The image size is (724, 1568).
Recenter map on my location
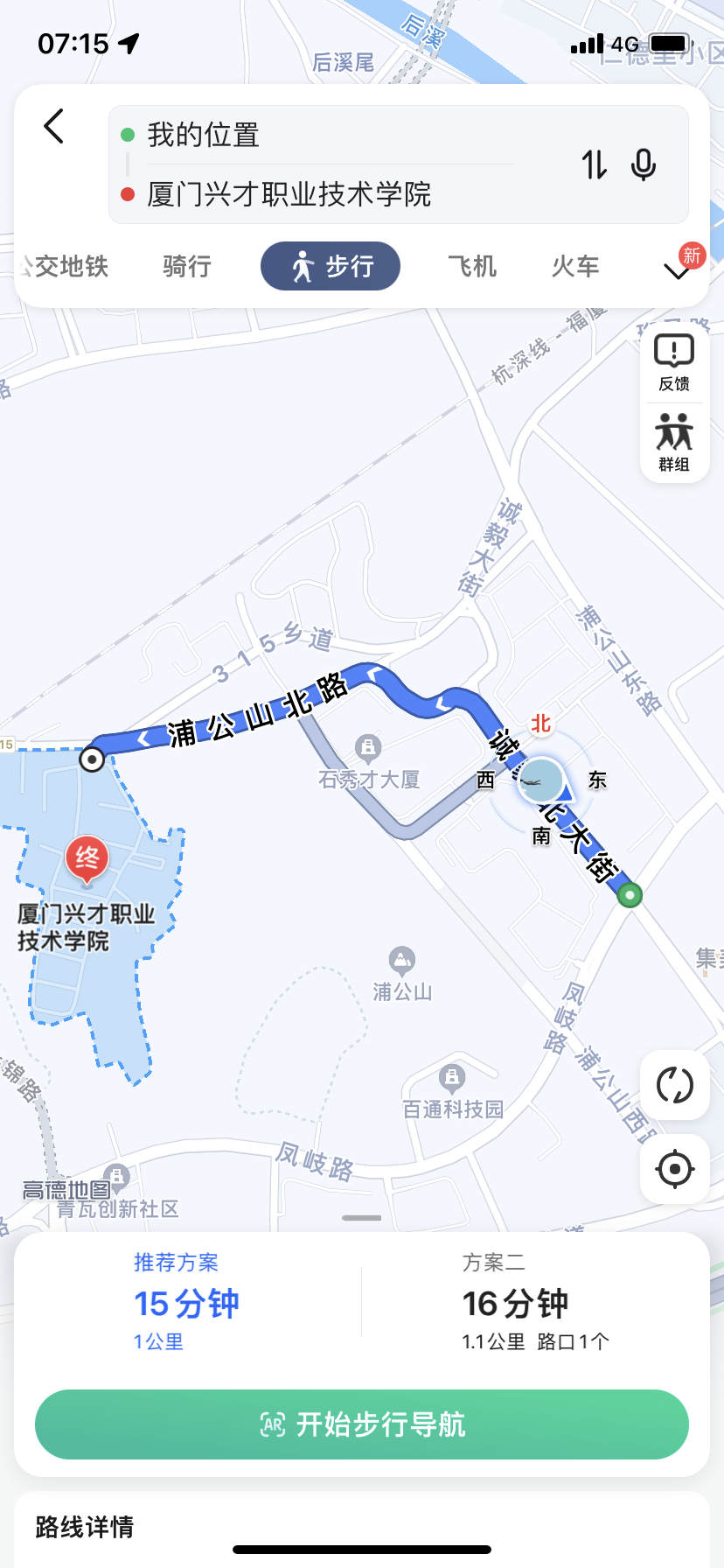click(674, 1169)
